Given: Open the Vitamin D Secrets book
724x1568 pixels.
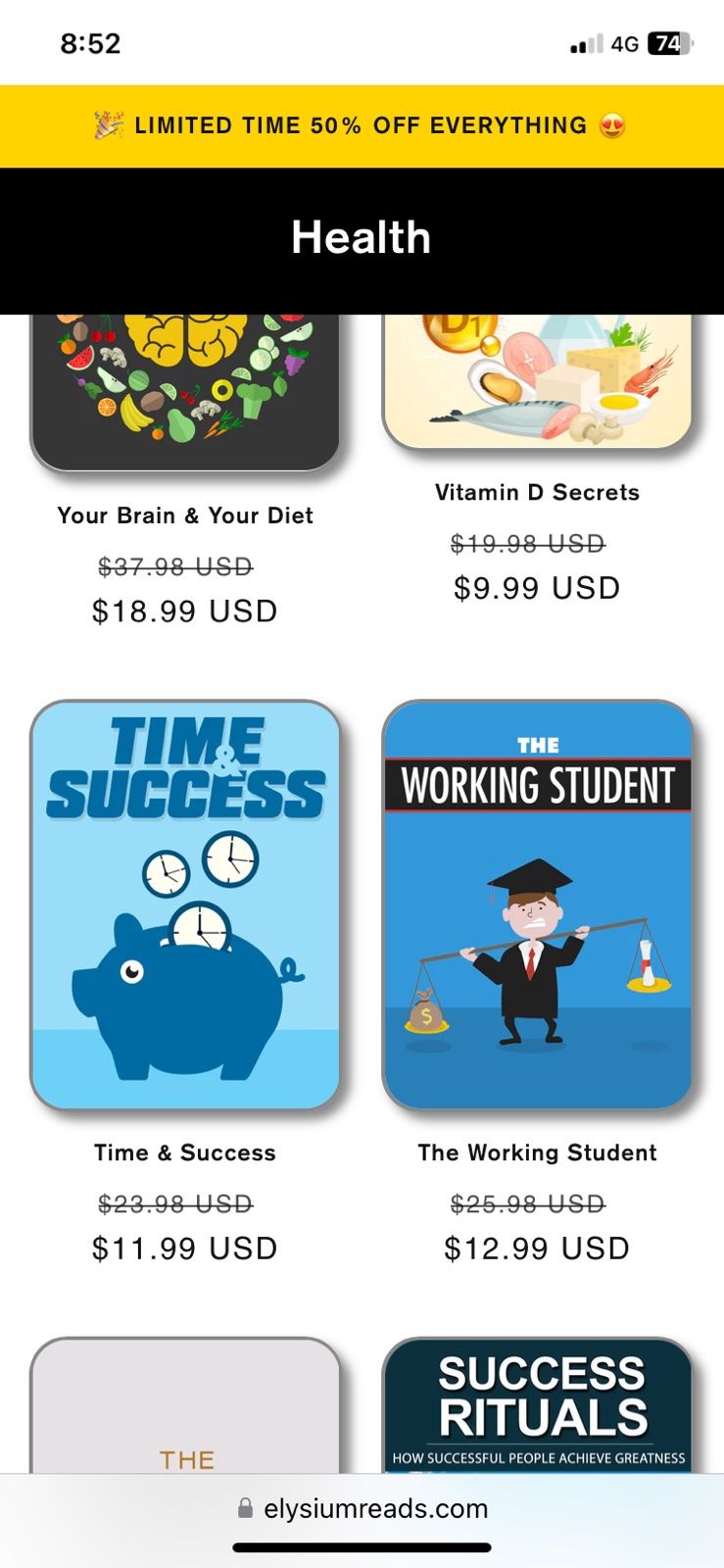Looking at the screenshot, I should tap(537, 492).
